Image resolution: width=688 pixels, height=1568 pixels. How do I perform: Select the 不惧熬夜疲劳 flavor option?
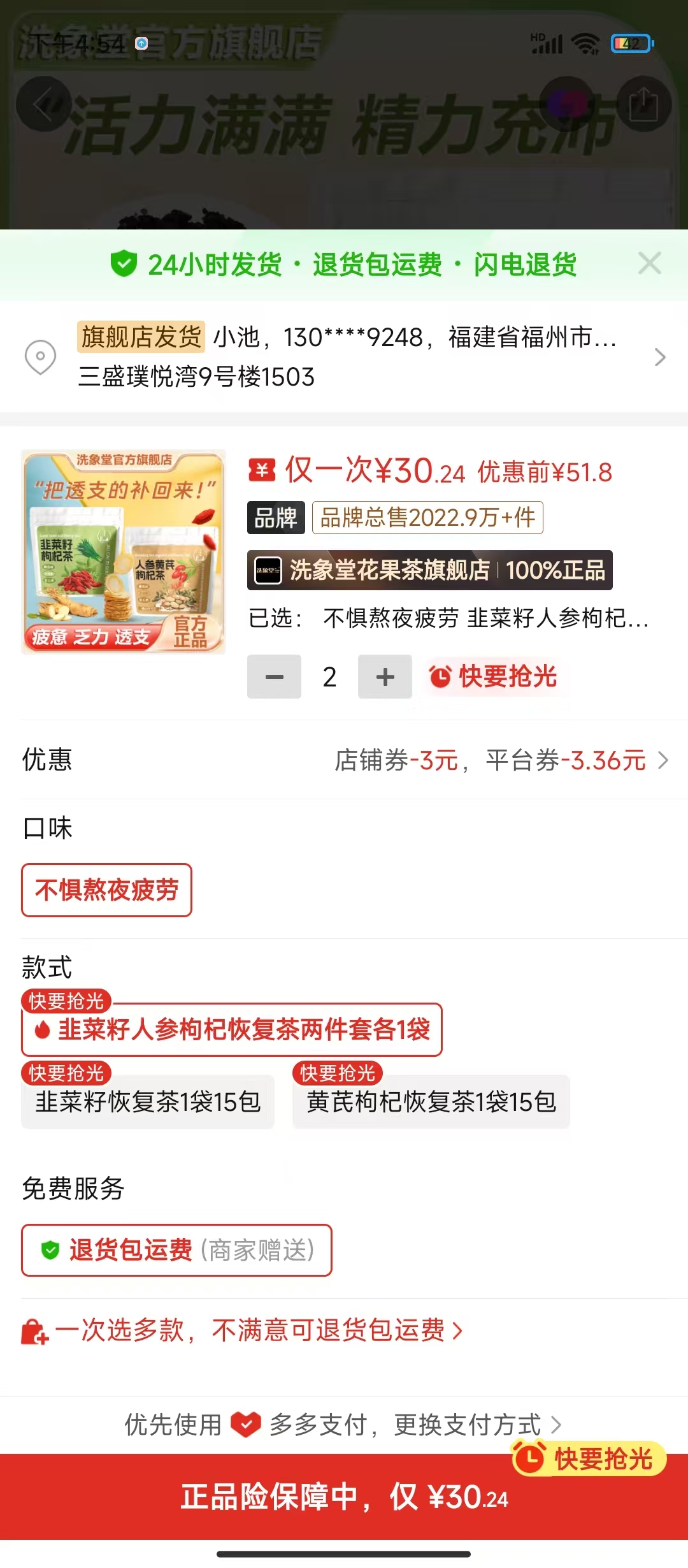106,890
